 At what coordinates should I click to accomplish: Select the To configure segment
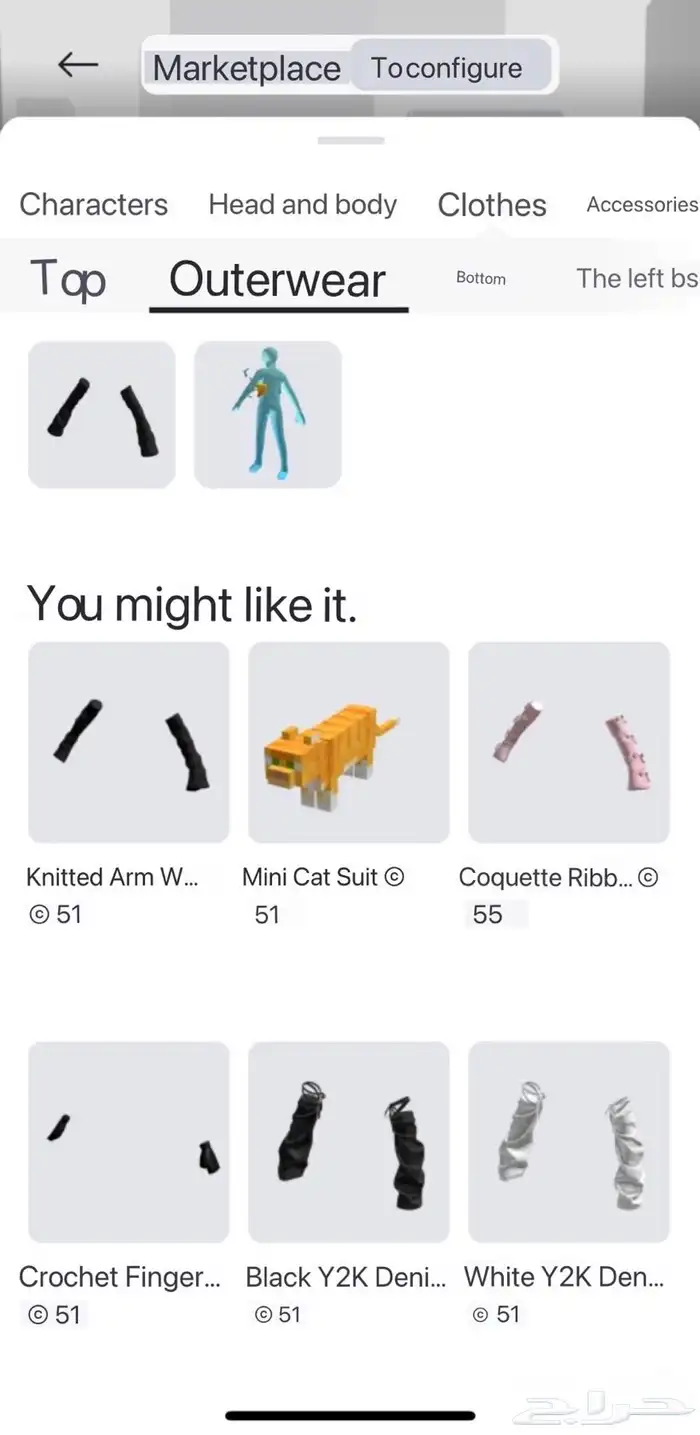tap(447, 68)
